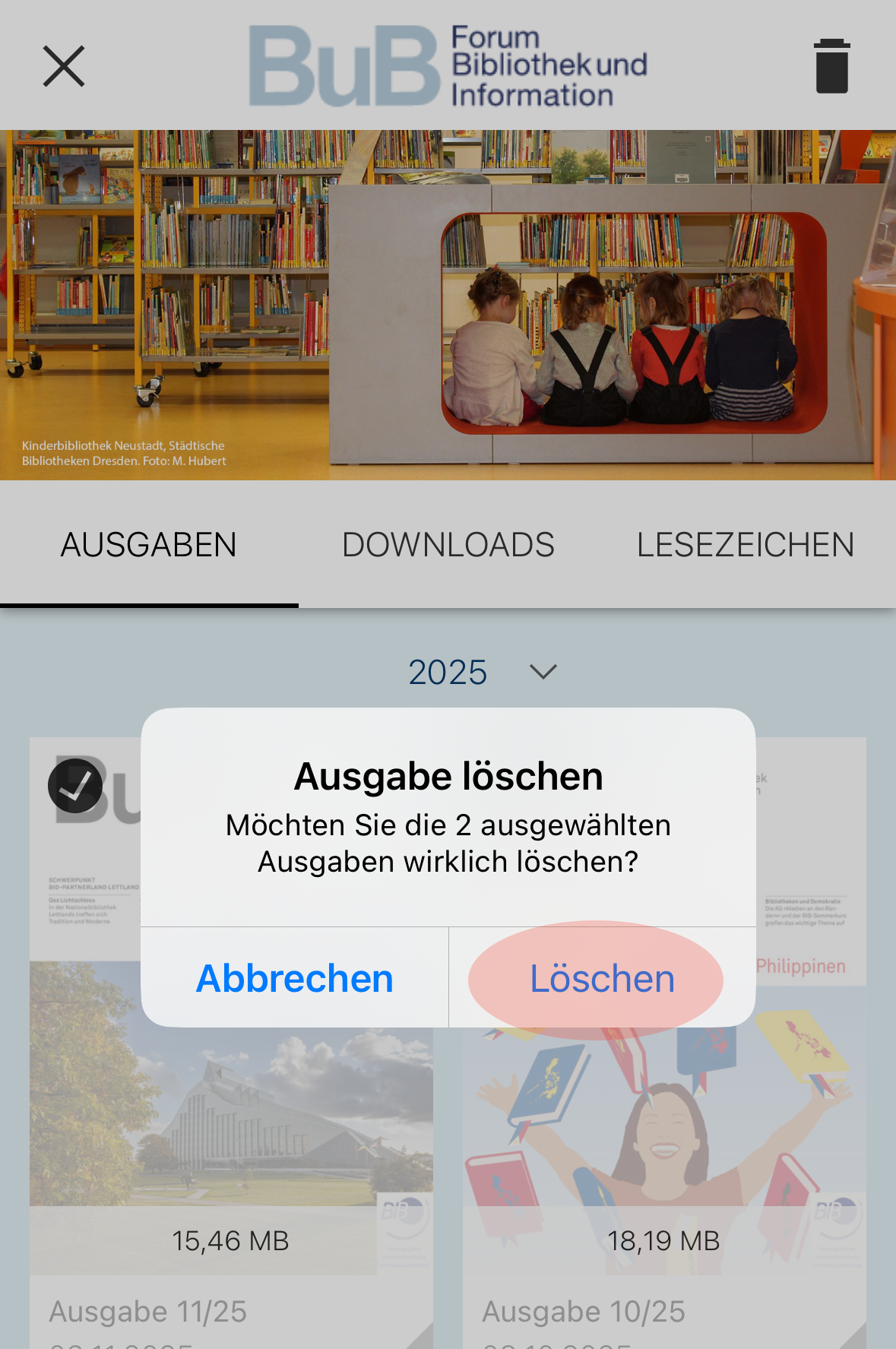Screen dimensions: 896x1349
Task: Cancel the dialog with Abbrechen
Action: point(295,978)
